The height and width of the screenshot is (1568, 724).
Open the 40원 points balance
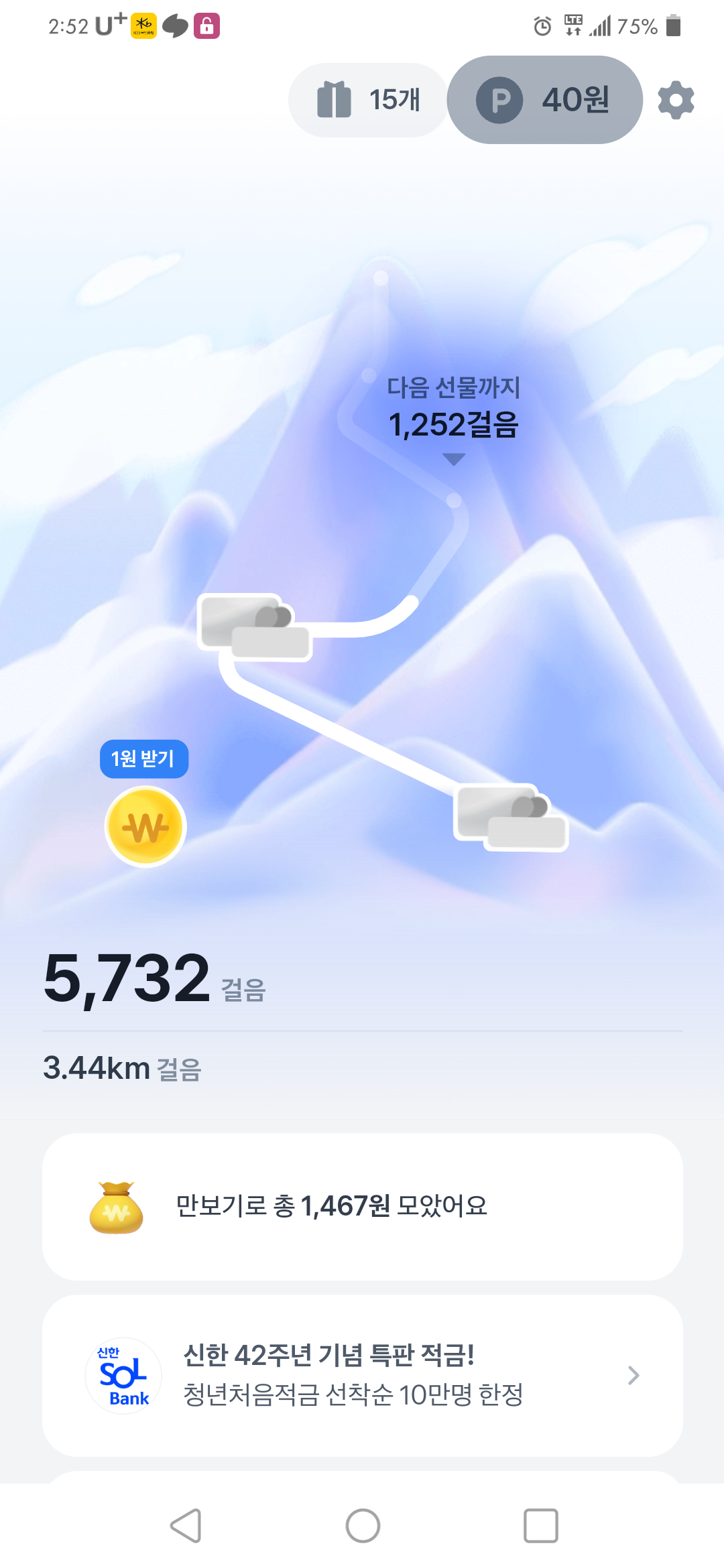click(x=544, y=100)
